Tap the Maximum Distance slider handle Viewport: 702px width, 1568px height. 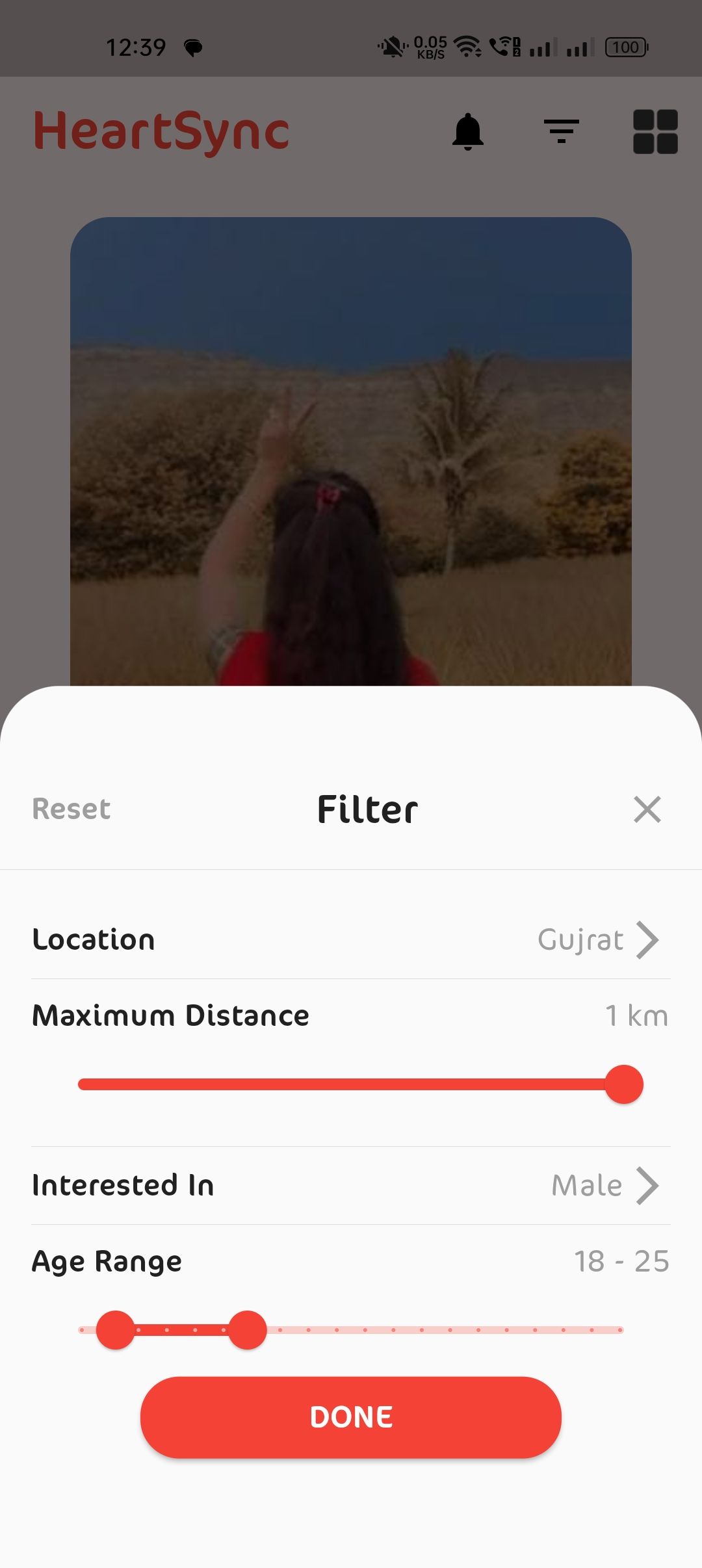point(624,1084)
